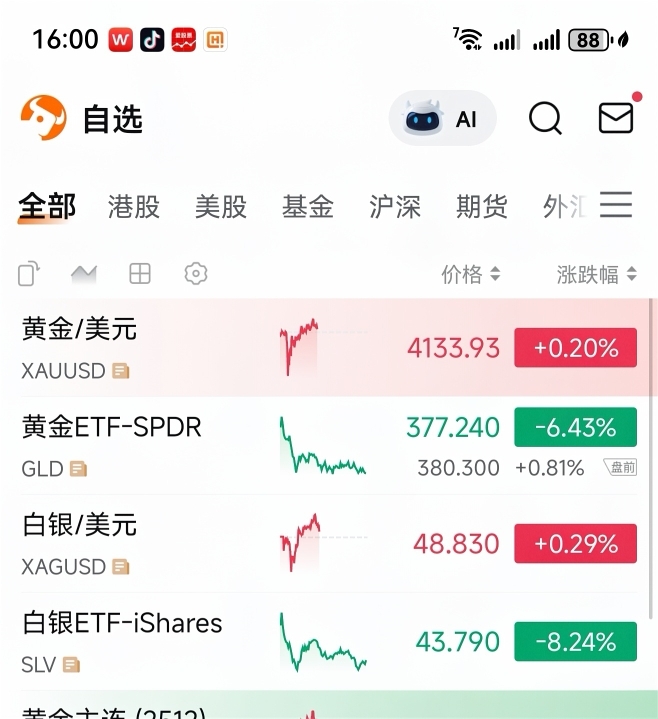Select the 基金 tab
The height and width of the screenshot is (719, 658).
[x=308, y=207]
